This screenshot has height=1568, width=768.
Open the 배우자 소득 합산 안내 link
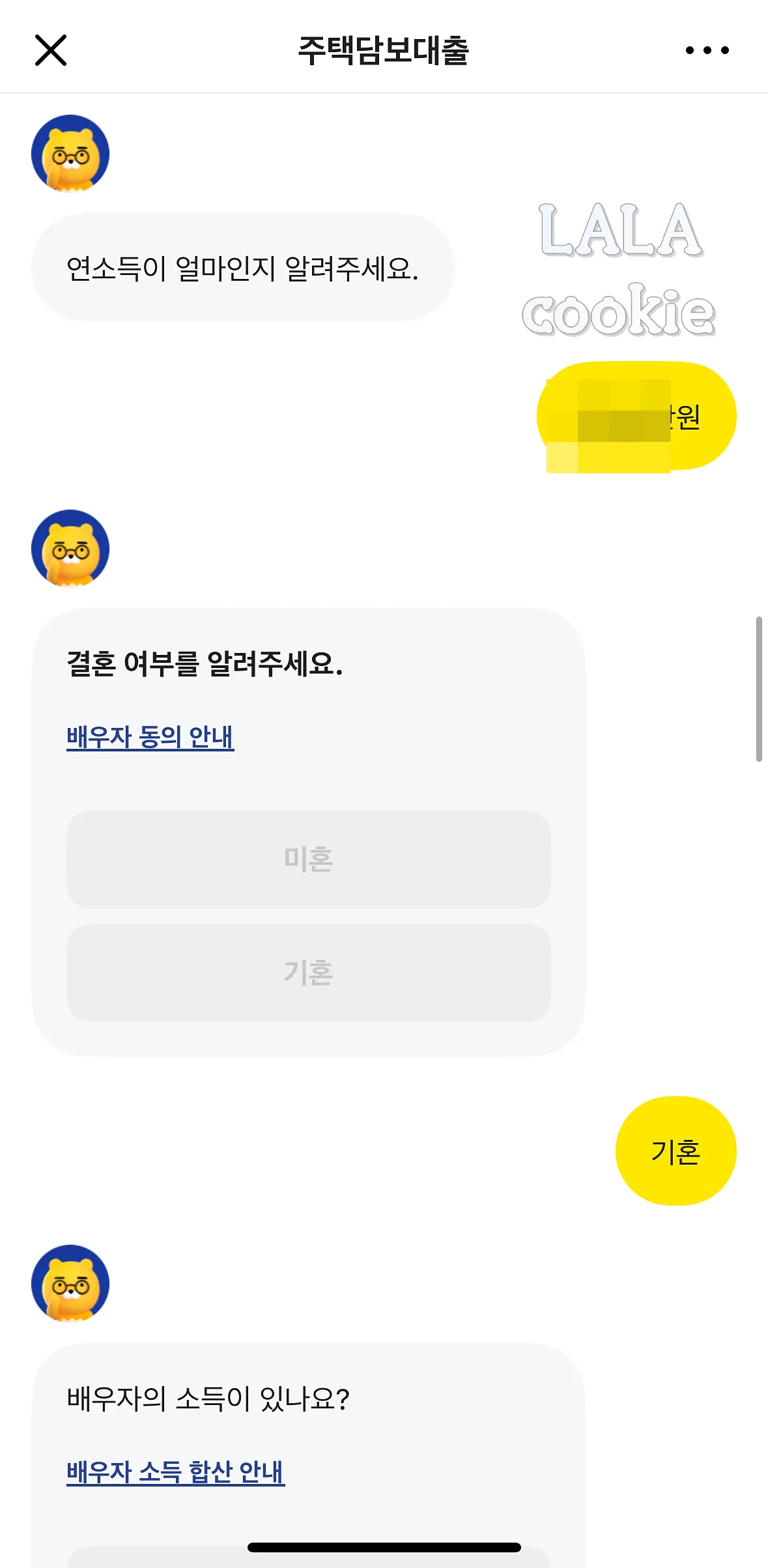point(175,1472)
